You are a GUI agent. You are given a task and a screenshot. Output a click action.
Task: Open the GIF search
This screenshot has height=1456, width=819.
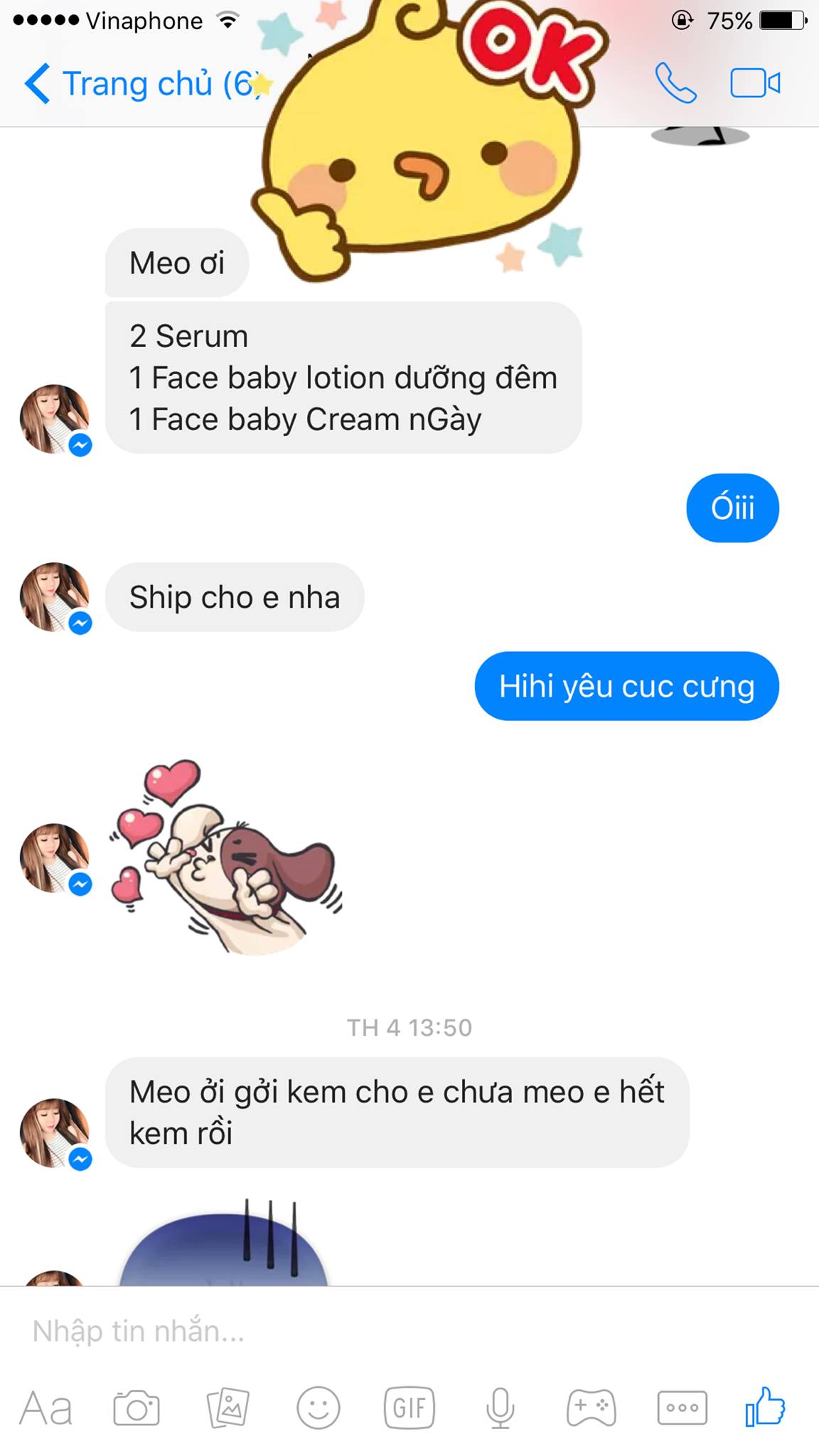pyautogui.click(x=409, y=1408)
